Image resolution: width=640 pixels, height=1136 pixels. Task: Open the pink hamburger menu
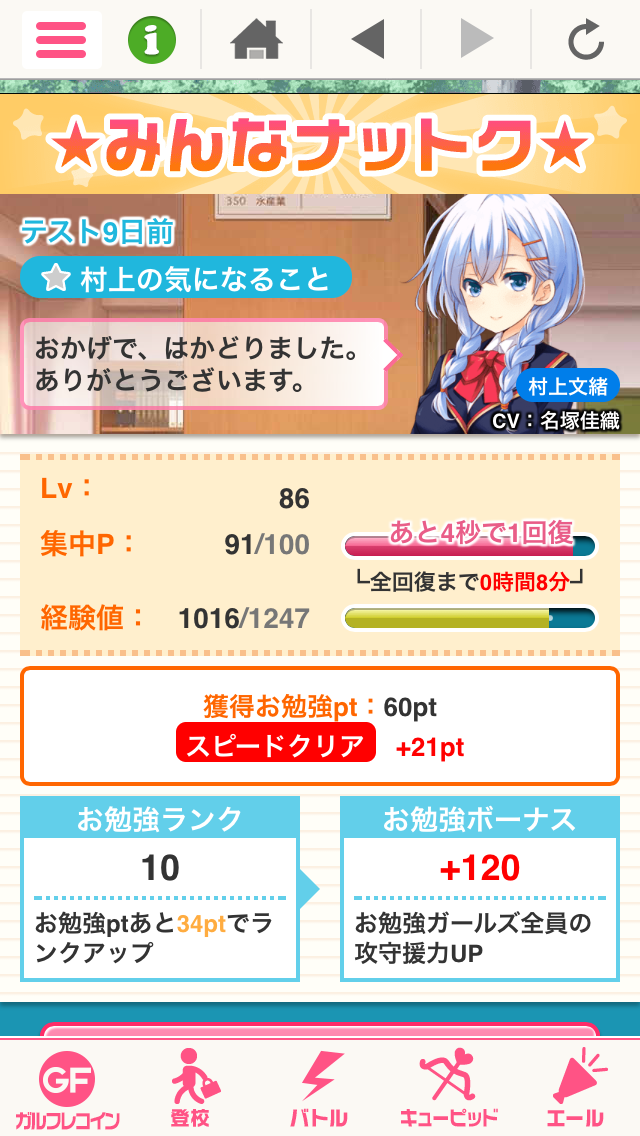(61, 40)
